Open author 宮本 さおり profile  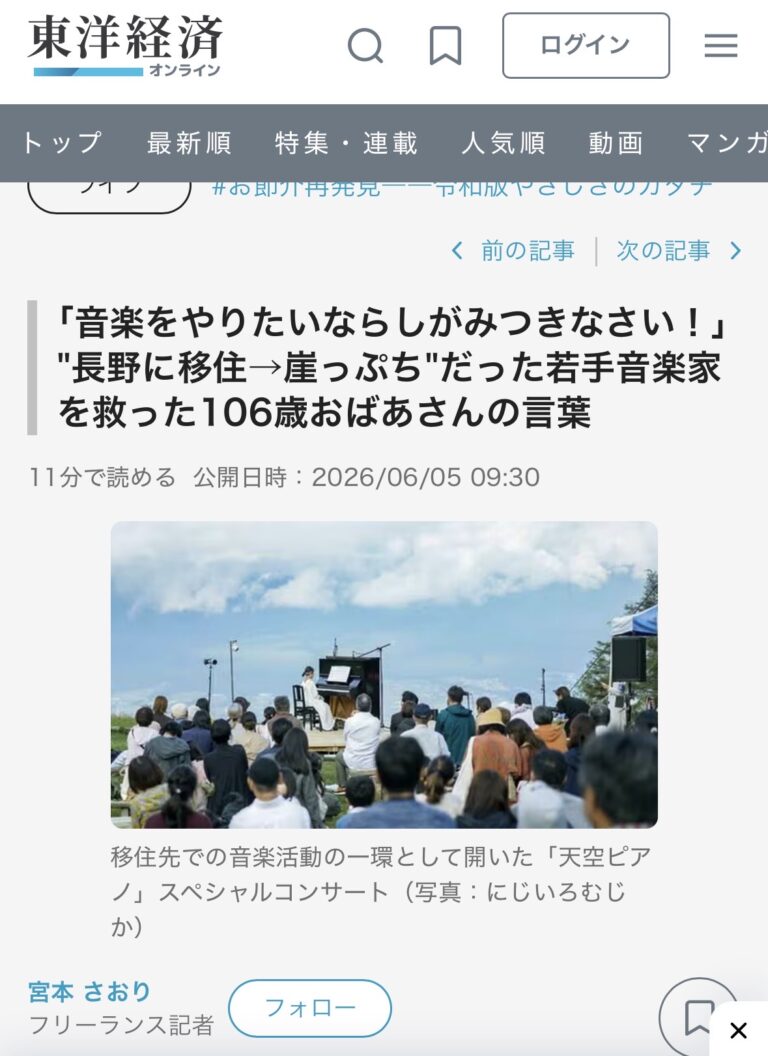(90, 991)
